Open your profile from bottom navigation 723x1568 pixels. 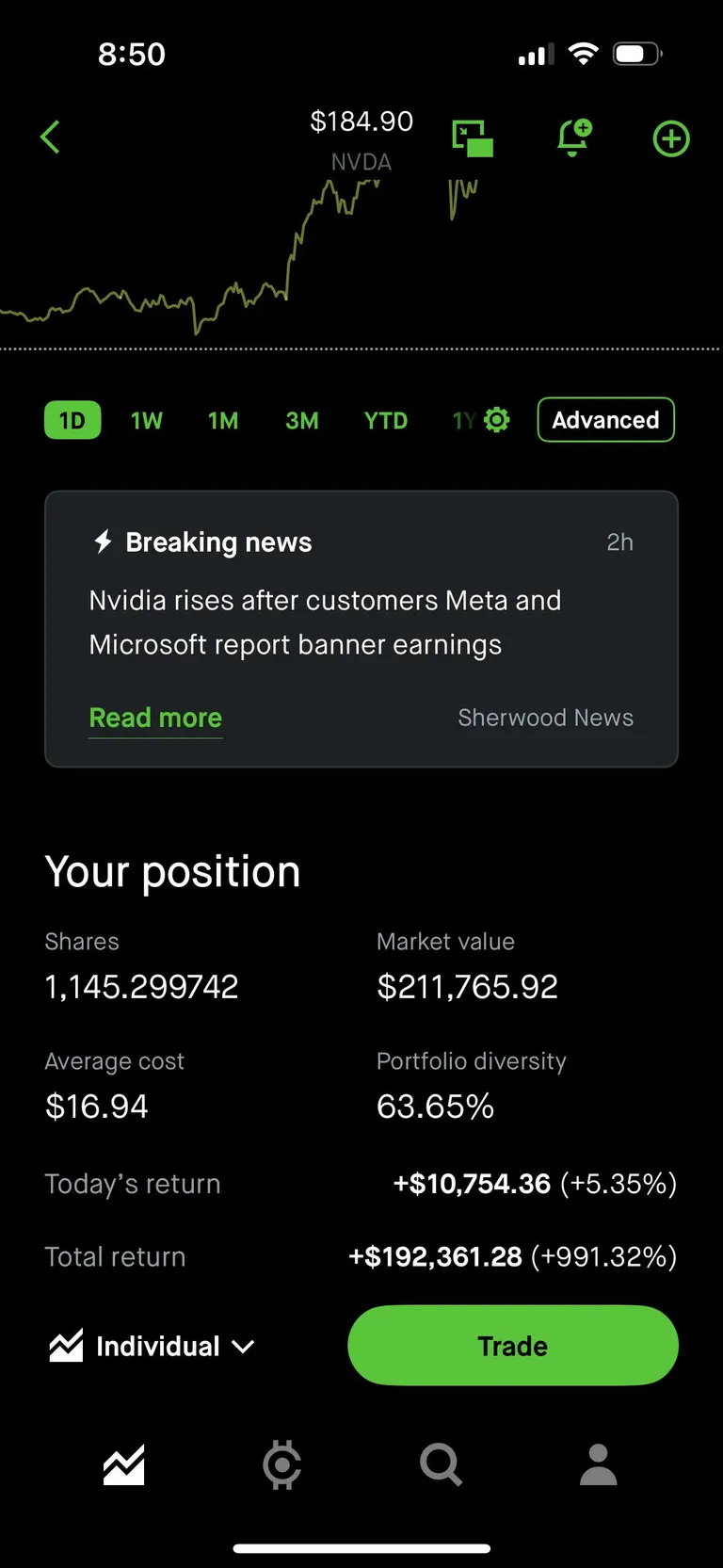coord(598,1464)
